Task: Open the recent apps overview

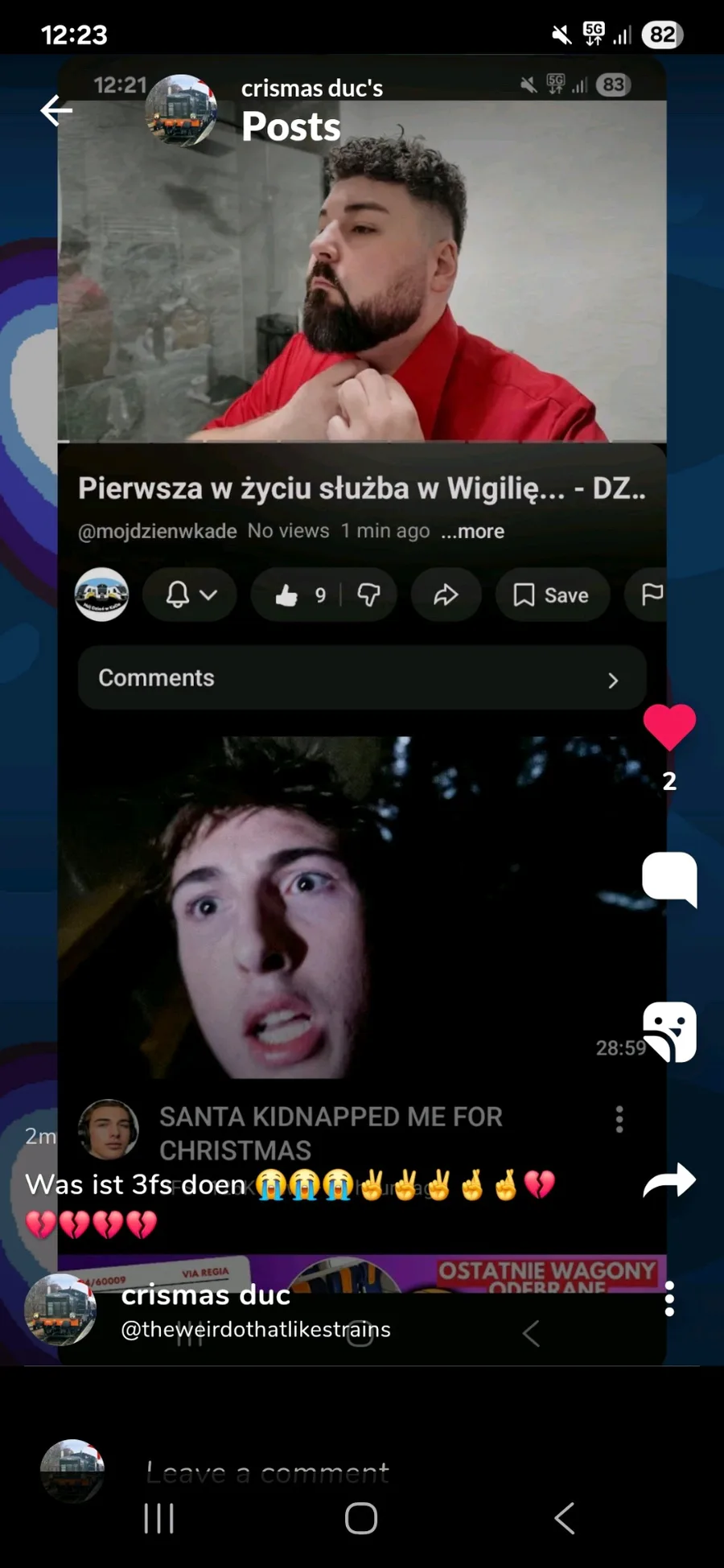Action: (158, 1519)
